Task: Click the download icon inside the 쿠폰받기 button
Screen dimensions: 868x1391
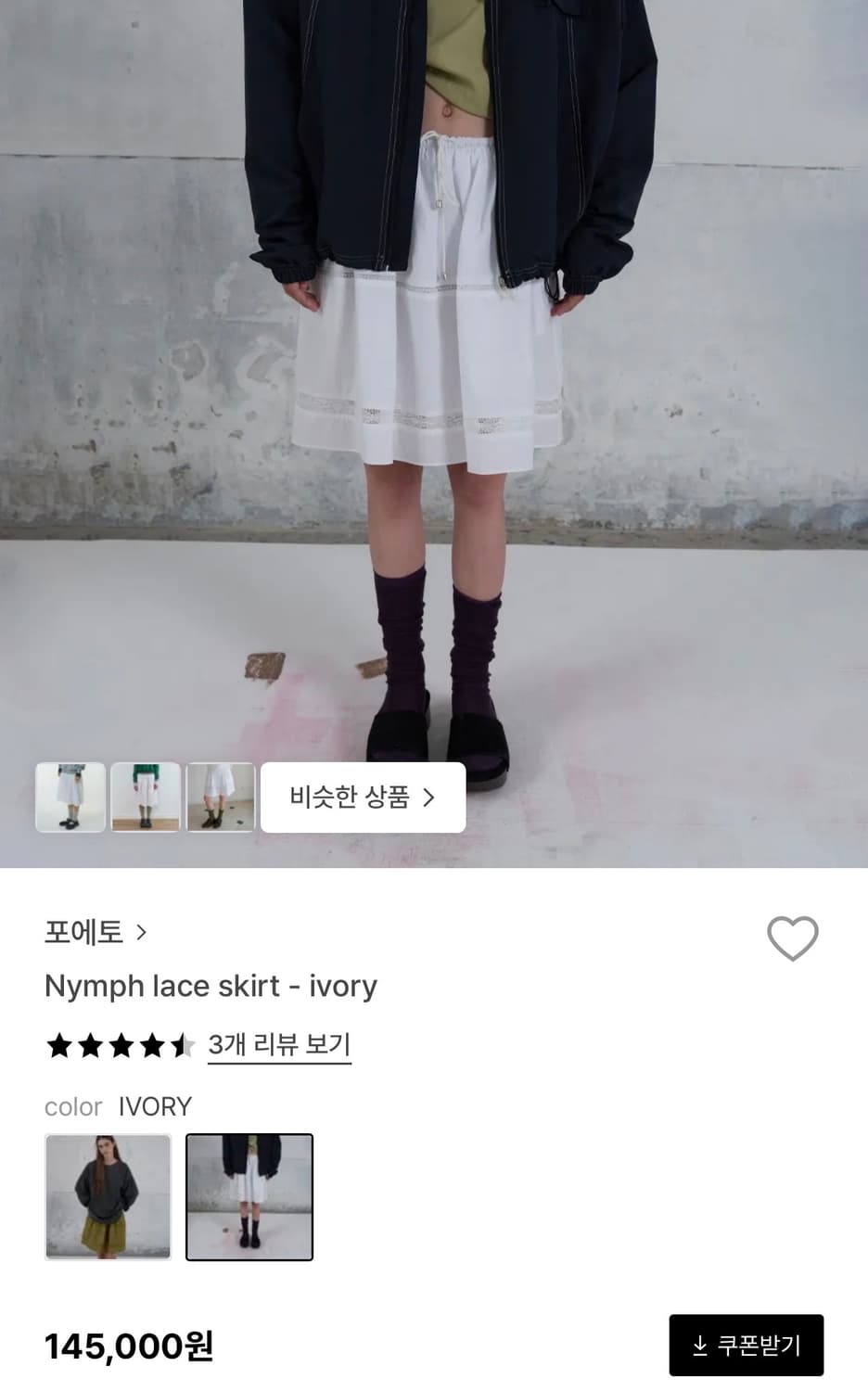Action: (698, 1345)
